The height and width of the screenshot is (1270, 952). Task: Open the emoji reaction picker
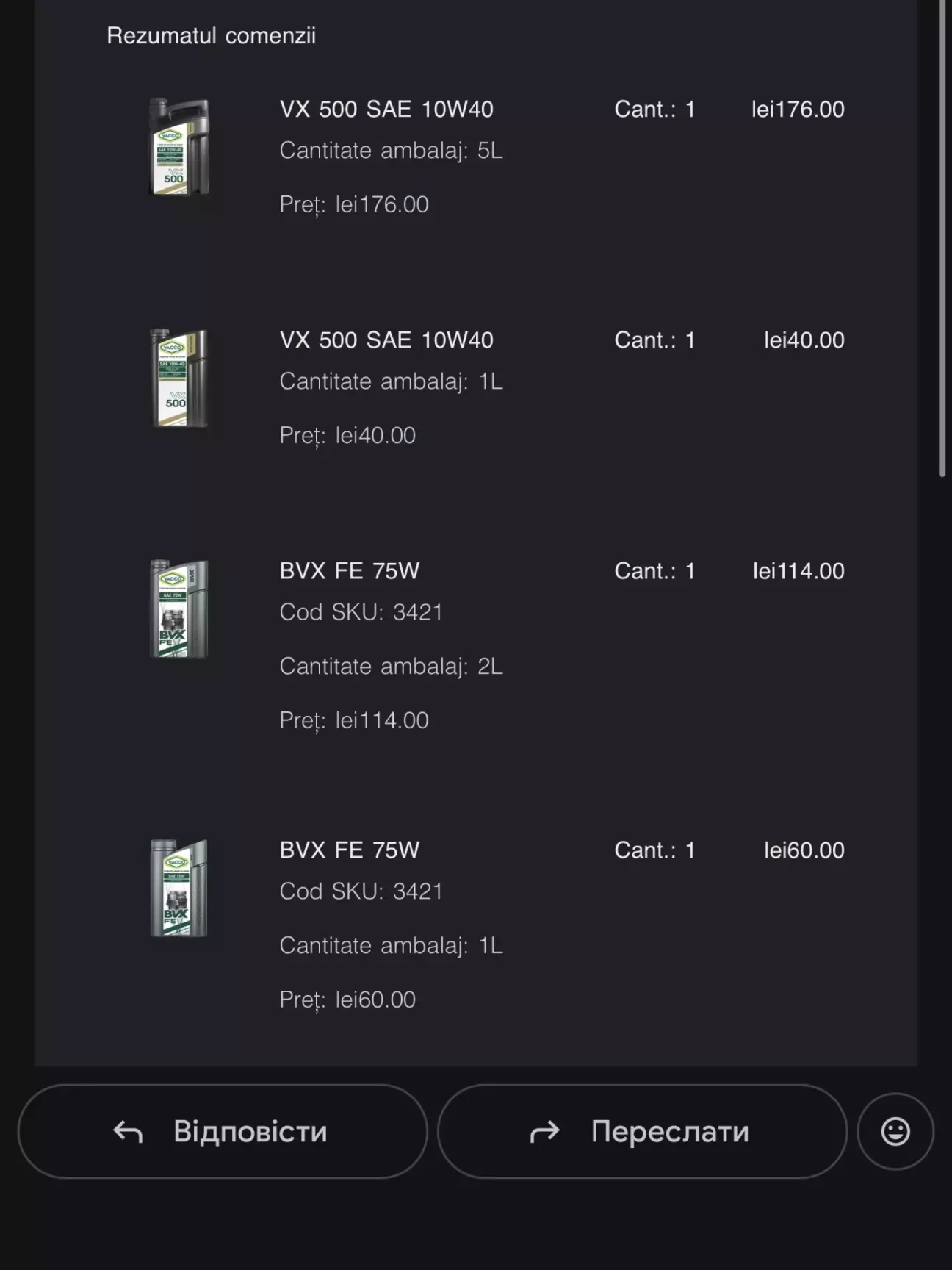[x=895, y=1131]
